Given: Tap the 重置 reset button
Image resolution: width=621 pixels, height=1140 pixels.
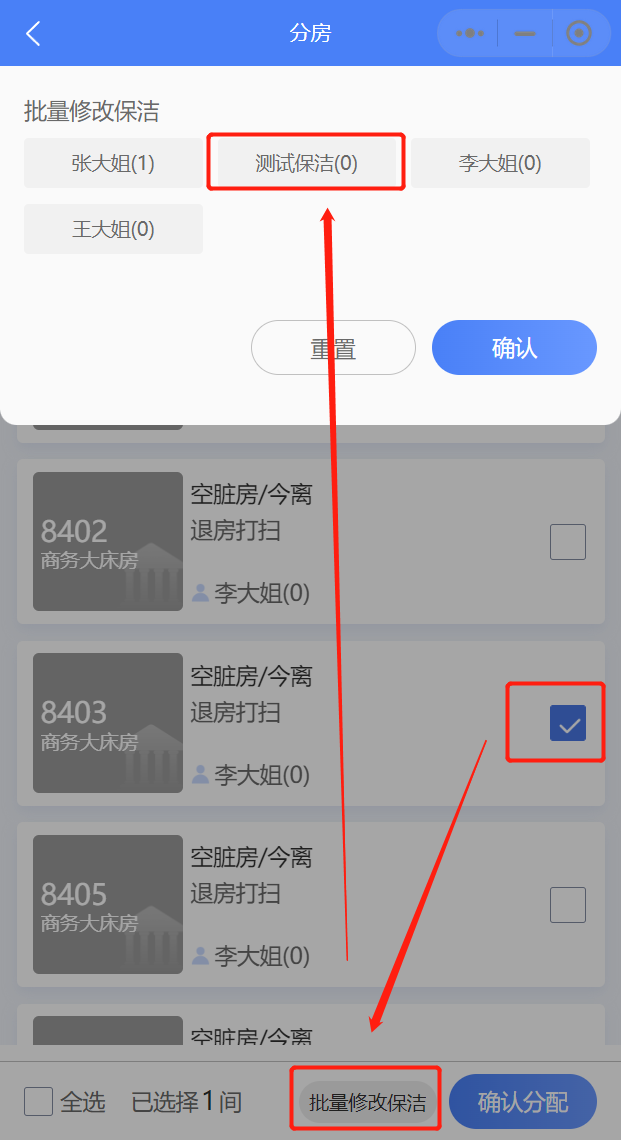Looking at the screenshot, I should [x=333, y=348].
